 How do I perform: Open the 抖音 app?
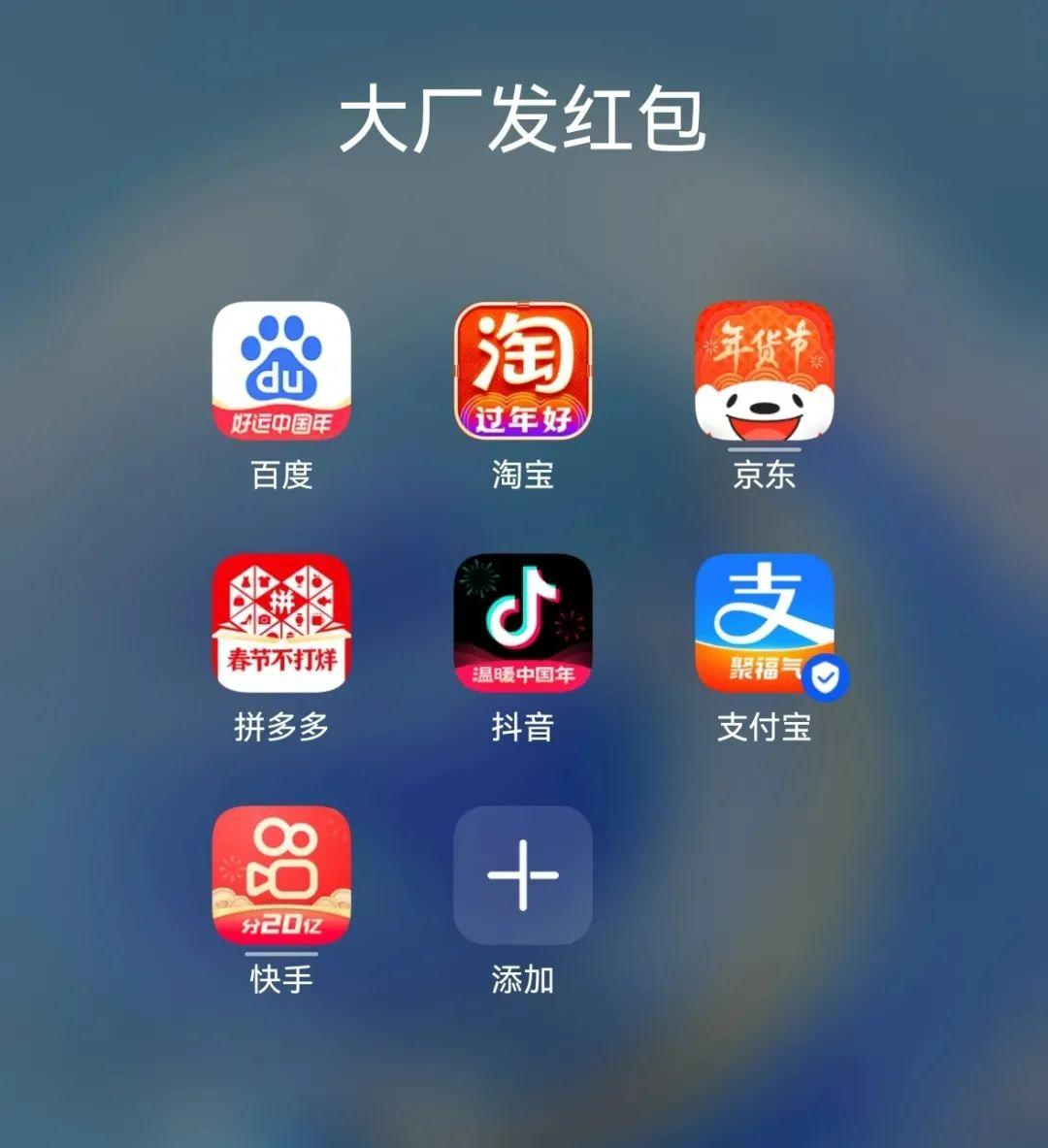pyautogui.click(x=523, y=623)
